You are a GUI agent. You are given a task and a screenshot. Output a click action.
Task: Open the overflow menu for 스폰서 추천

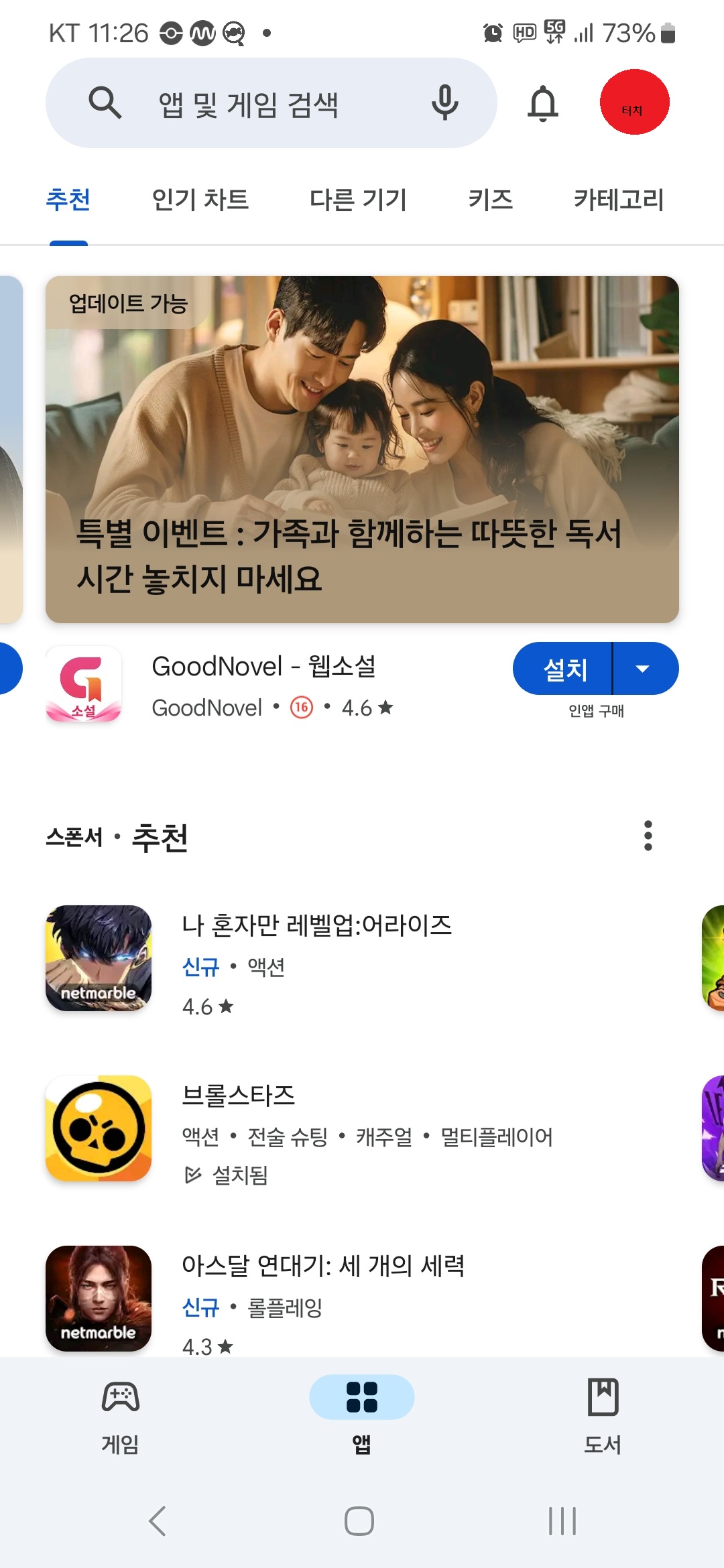648,836
